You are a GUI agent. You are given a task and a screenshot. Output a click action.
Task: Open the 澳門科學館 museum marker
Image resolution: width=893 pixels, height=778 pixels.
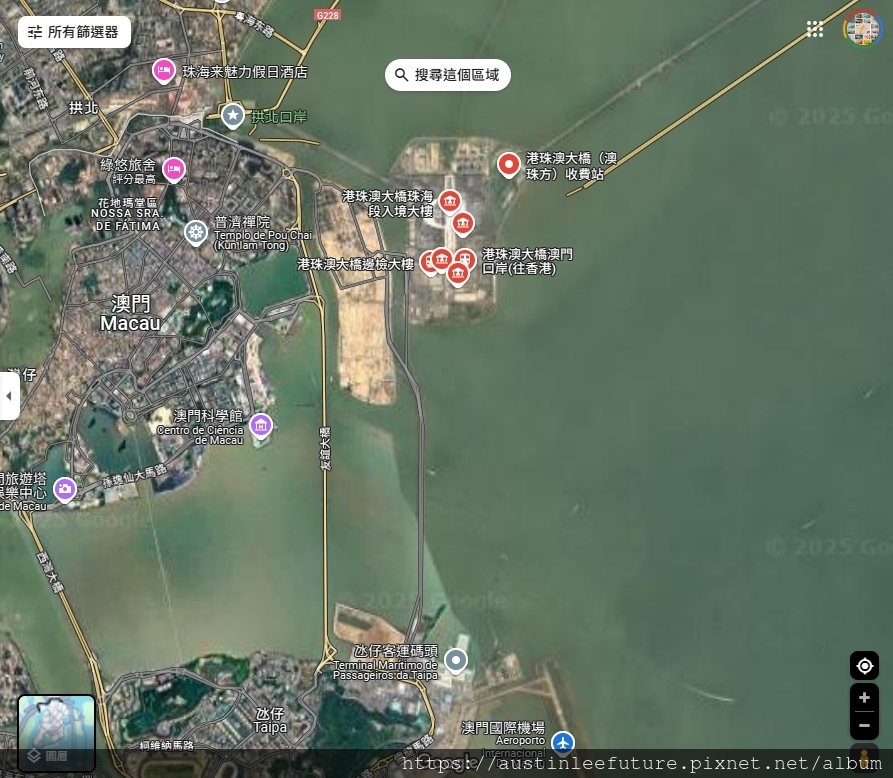click(x=261, y=426)
